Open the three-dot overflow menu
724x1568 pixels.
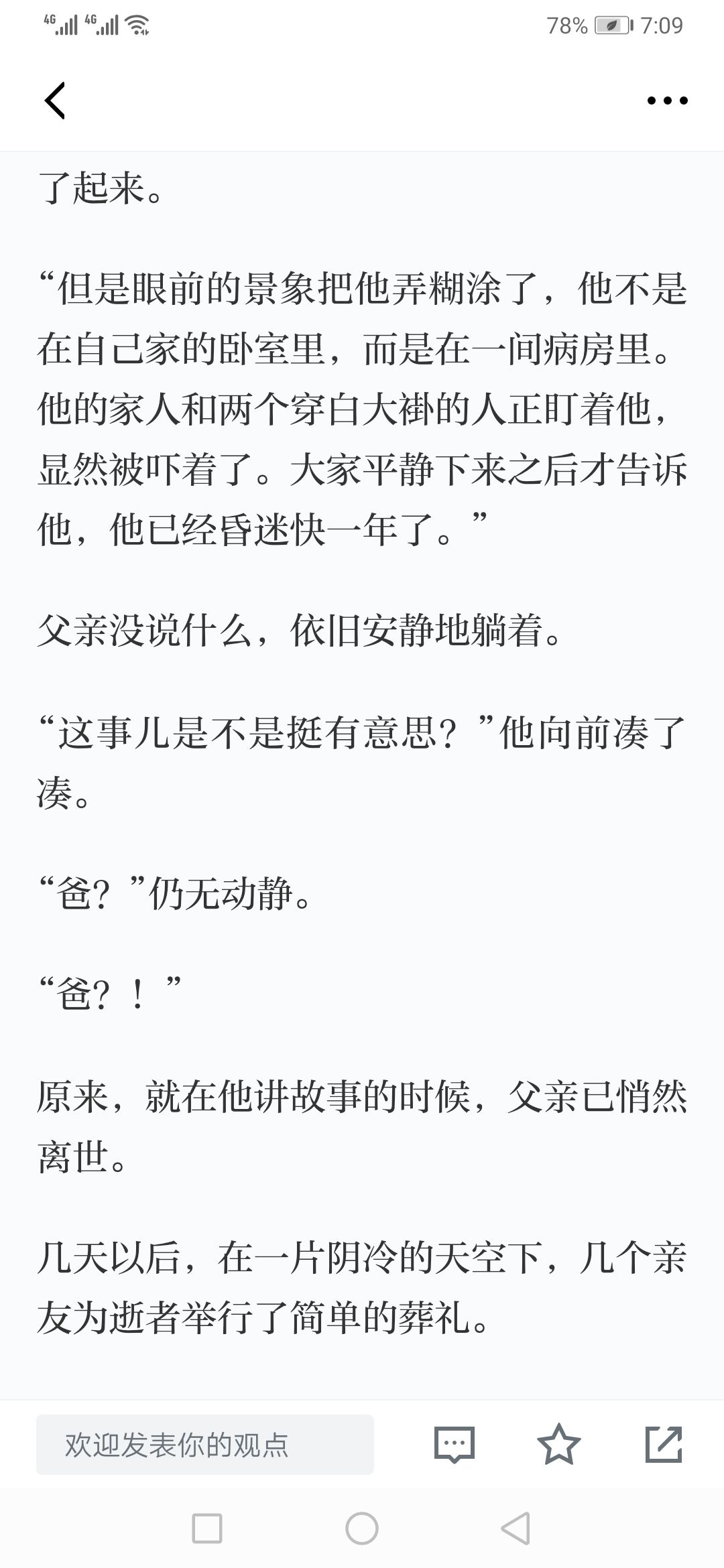pos(667,101)
